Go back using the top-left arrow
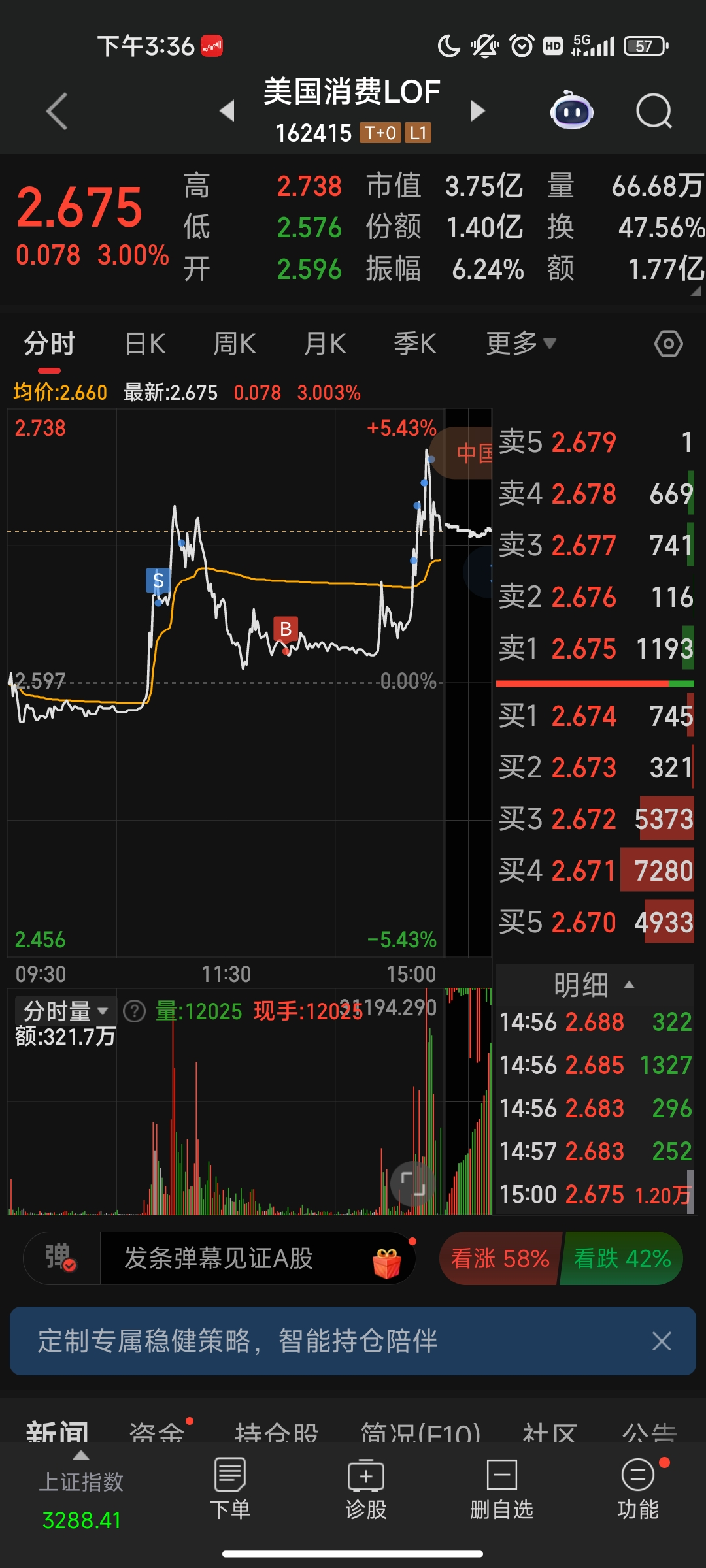The width and height of the screenshot is (706, 1568). tap(58, 111)
